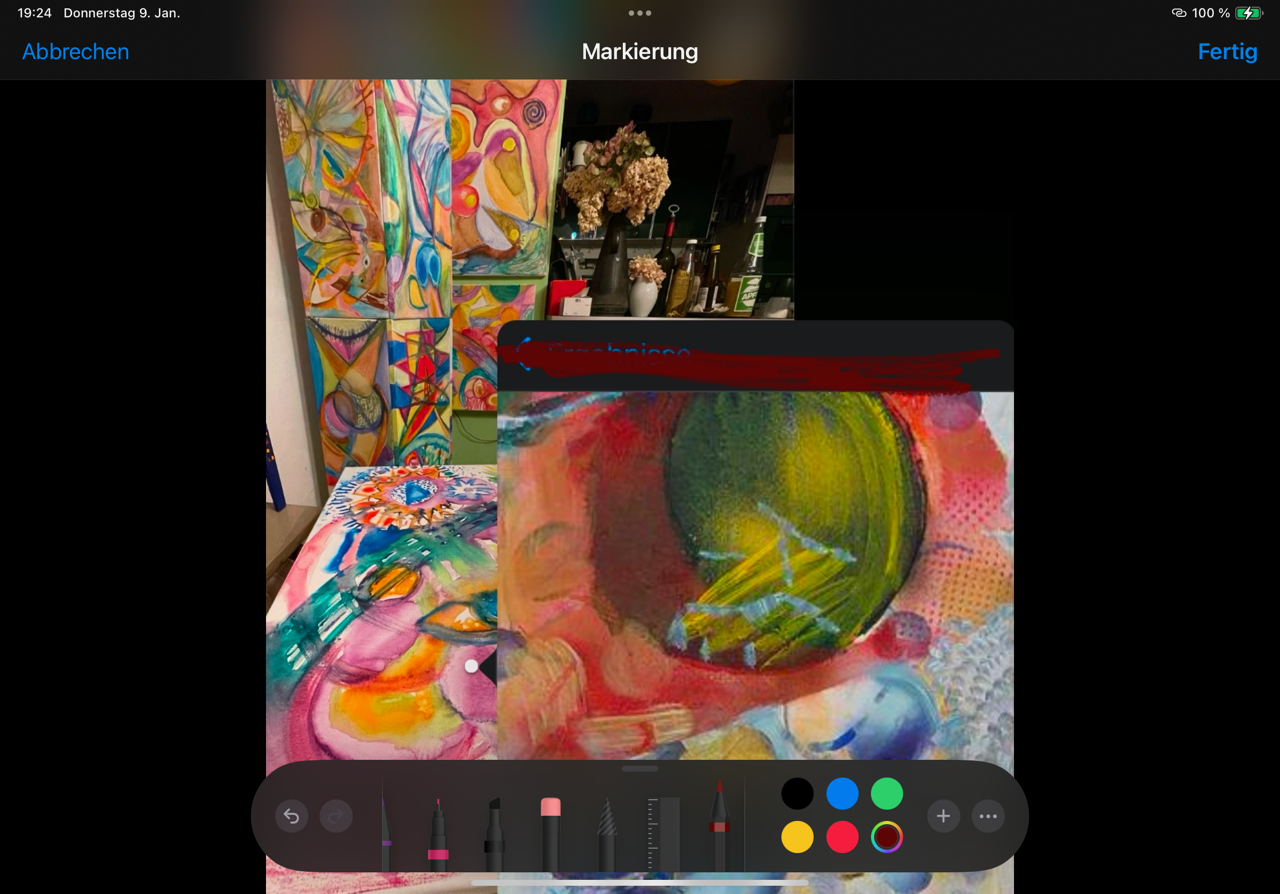Choose the blue color swatch
The height and width of the screenshot is (894, 1280).
[842, 794]
